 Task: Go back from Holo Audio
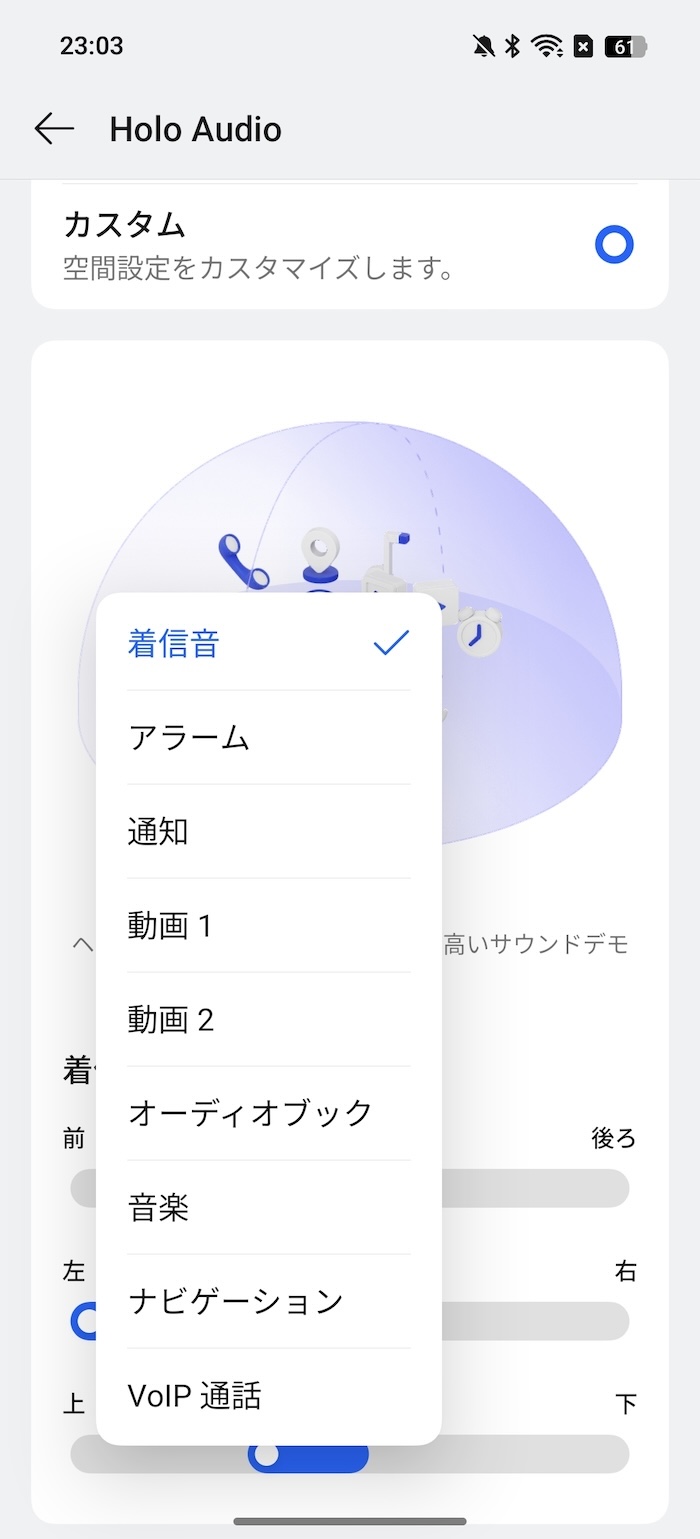coord(54,129)
